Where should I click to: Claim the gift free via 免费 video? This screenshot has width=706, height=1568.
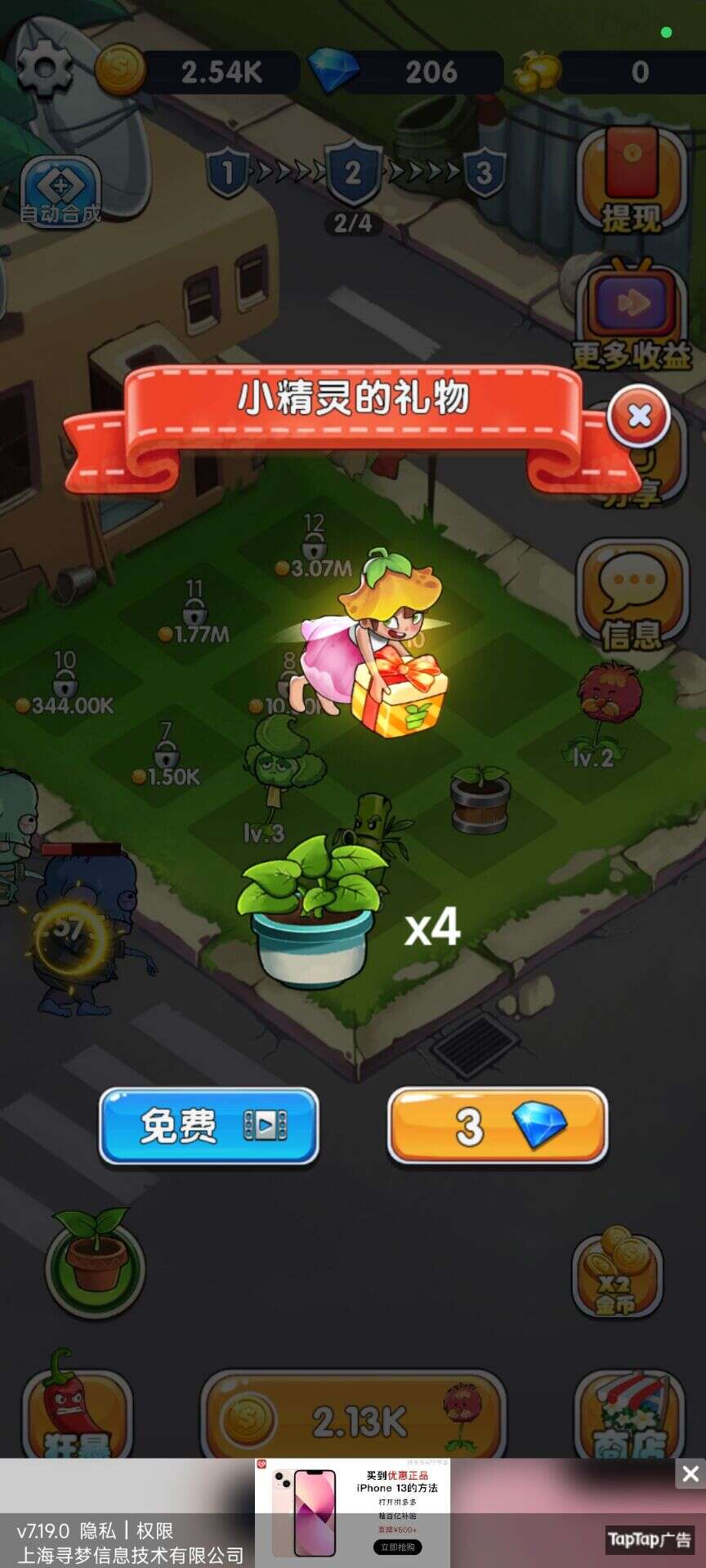pos(208,1126)
